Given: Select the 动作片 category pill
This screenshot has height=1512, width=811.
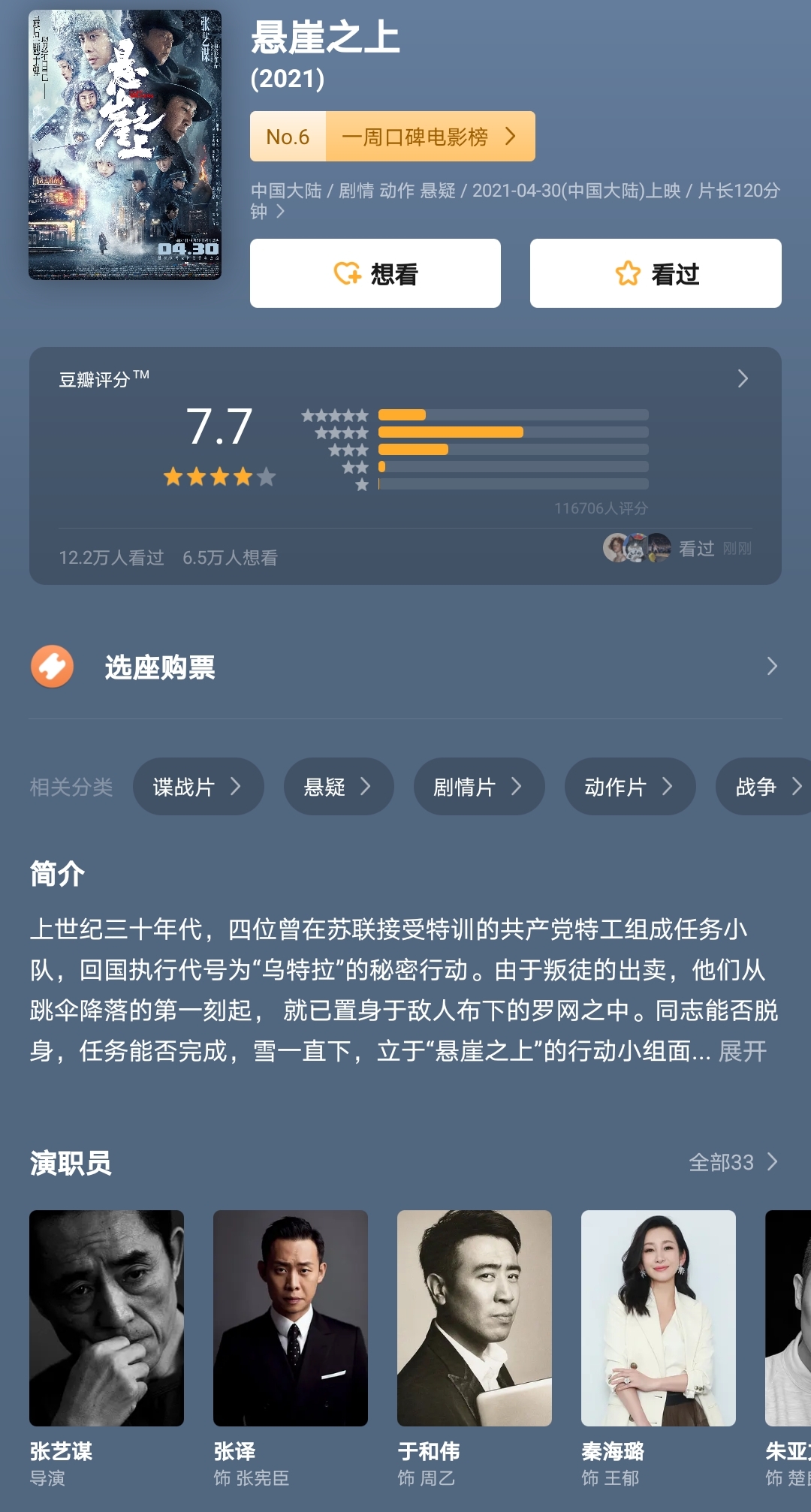Looking at the screenshot, I should pos(630,786).
